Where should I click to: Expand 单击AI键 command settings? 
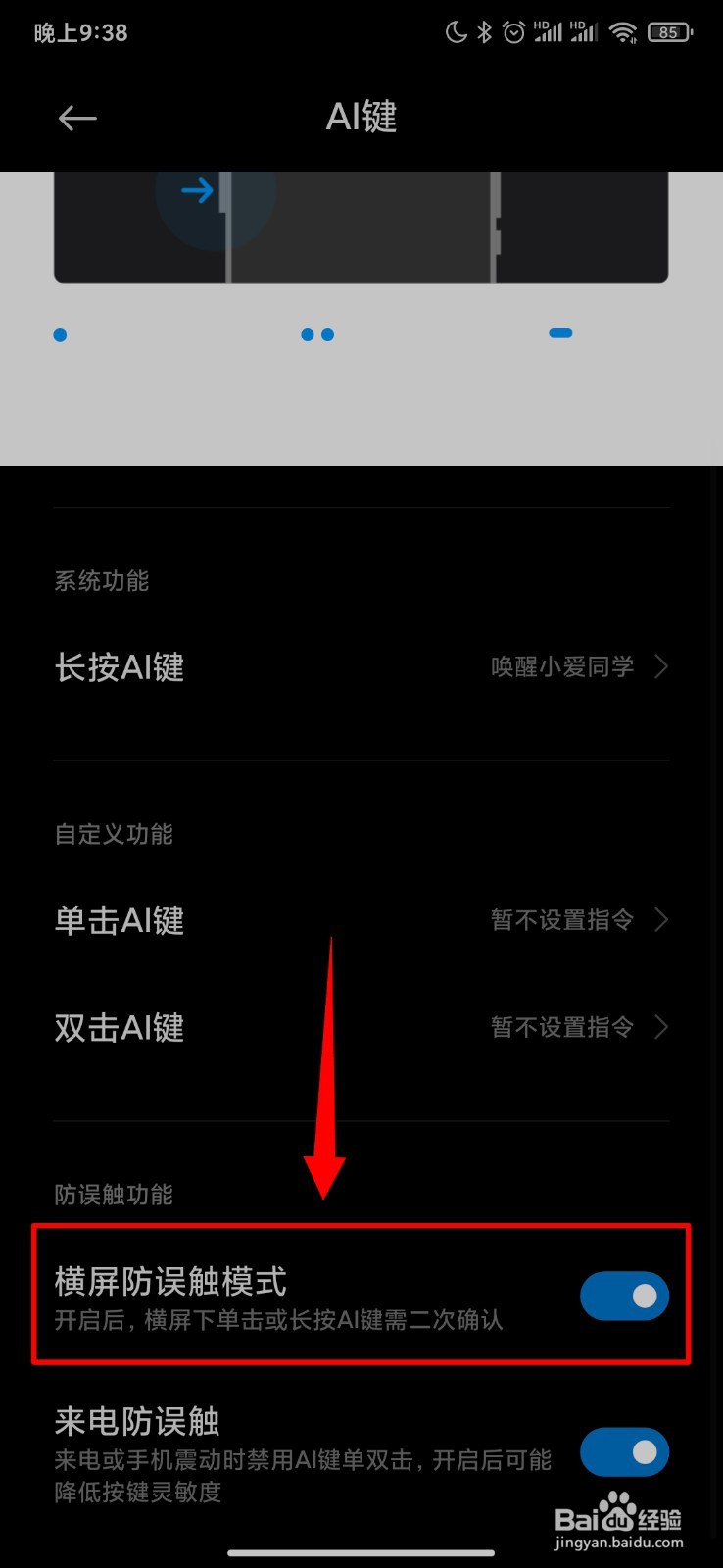click(662, 919)
